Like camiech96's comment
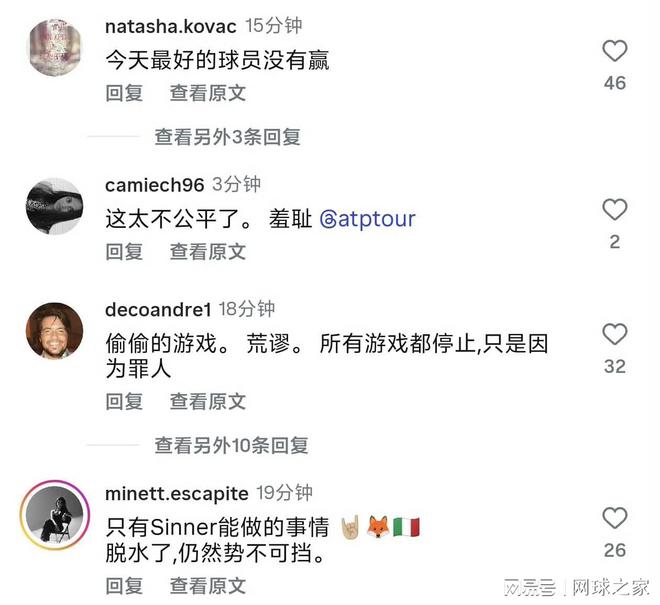Image resolution: width=660 pixels, height=605 pixels. click(614, 210)
